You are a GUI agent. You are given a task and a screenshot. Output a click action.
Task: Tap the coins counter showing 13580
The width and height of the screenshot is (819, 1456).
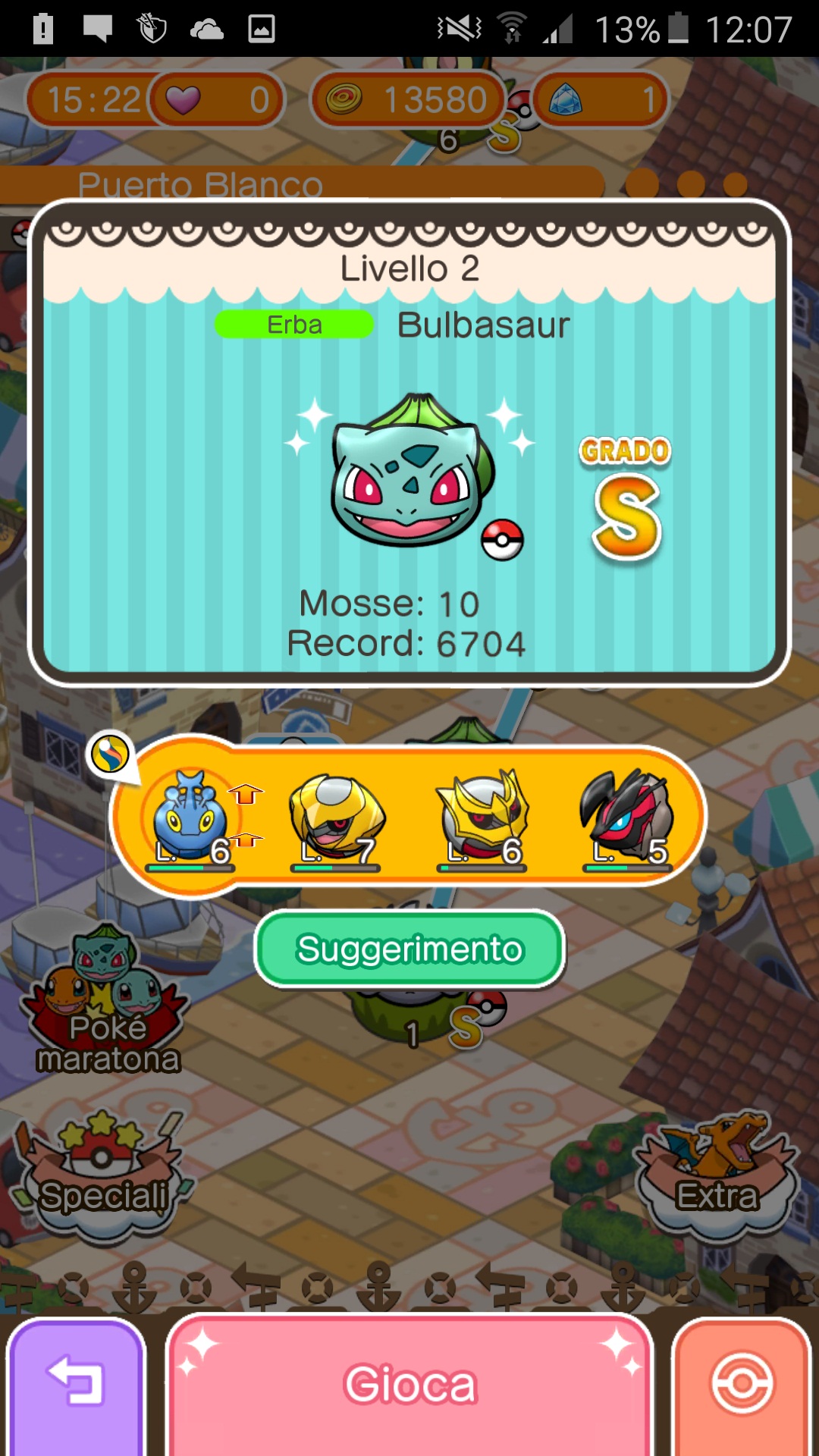409,99
